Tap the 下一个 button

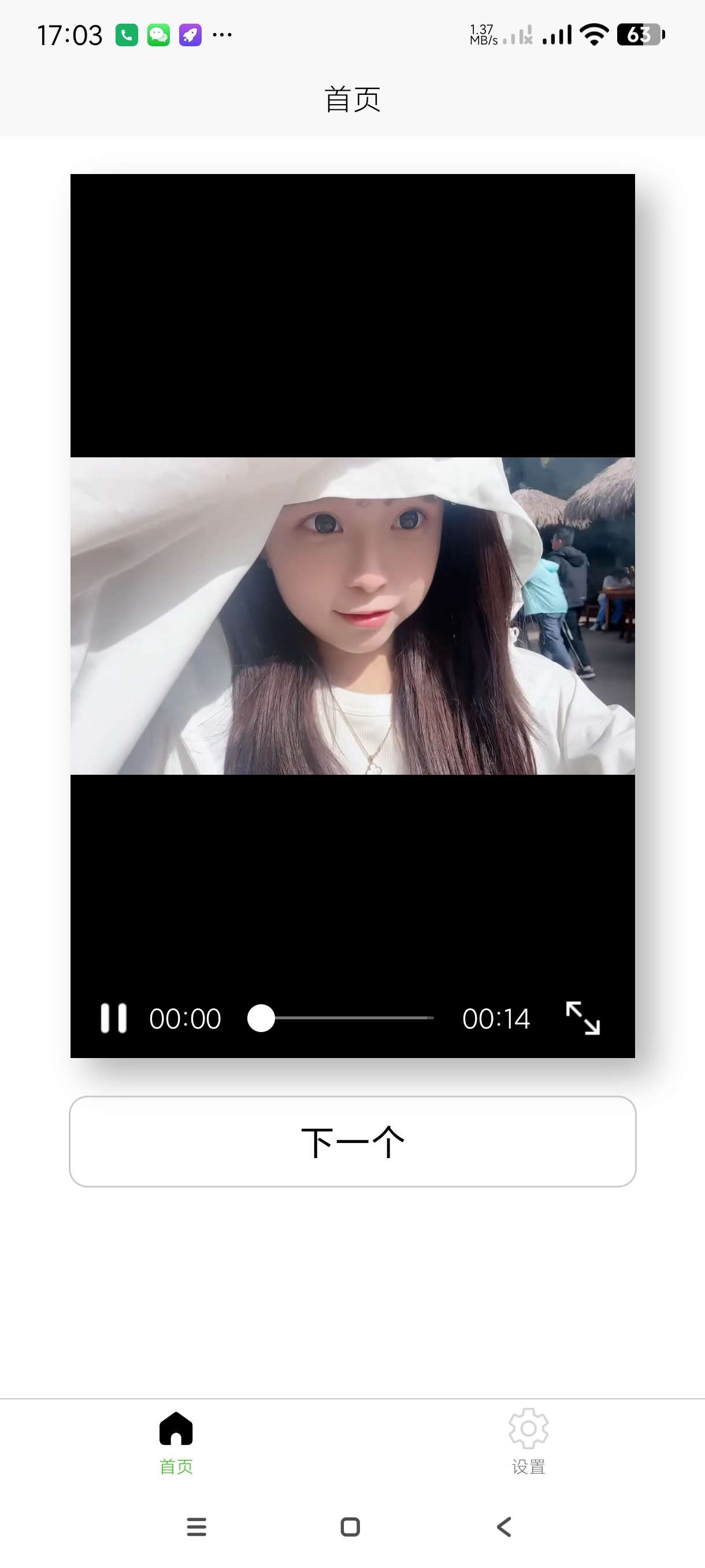[x=353, y=1142]
